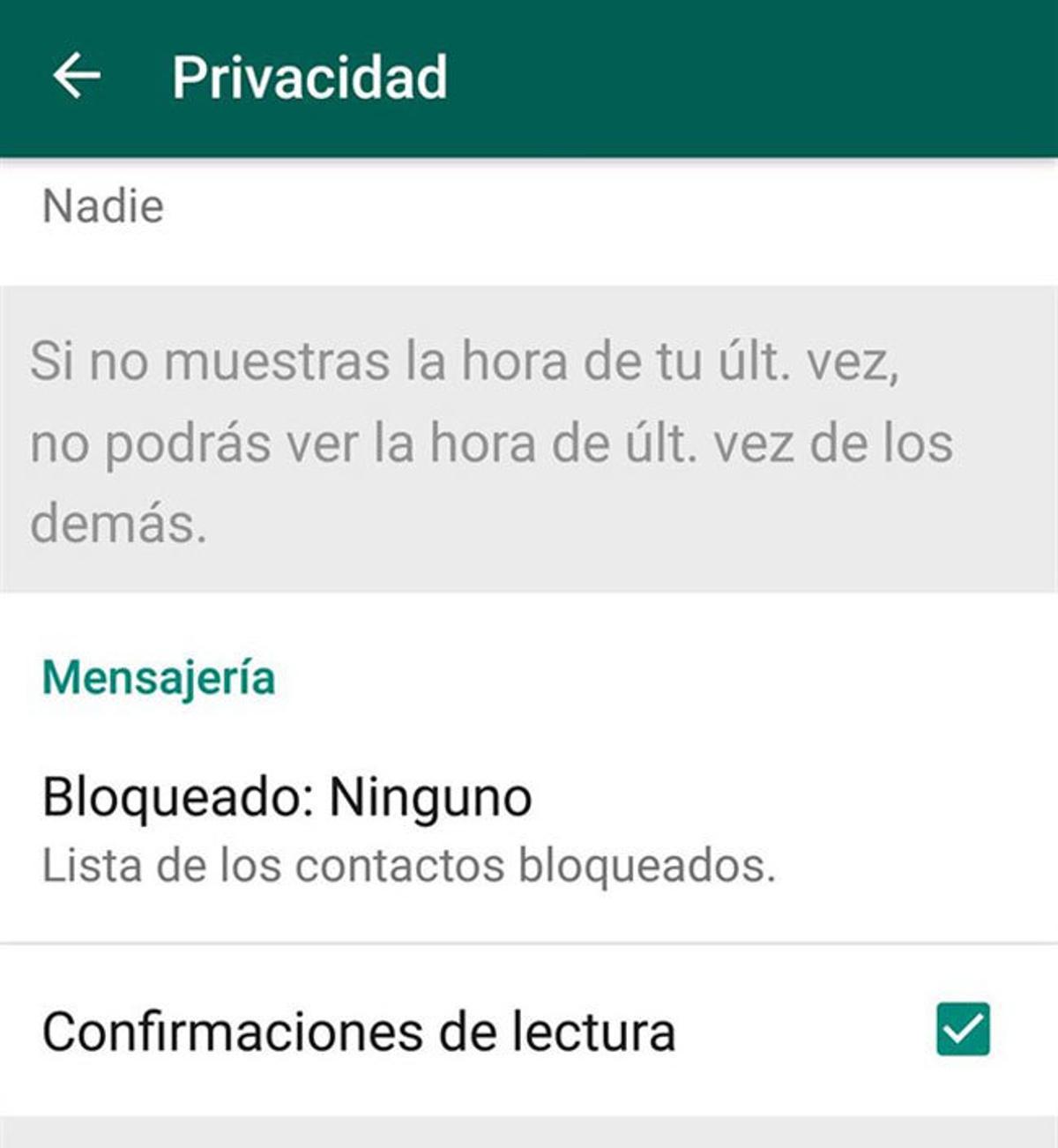This screenshot has height=1148, width=1058.
Task: Tap the checked box next to Confirmaciones de lectura
Action: pyautogui.click(x=968, y=1028)
